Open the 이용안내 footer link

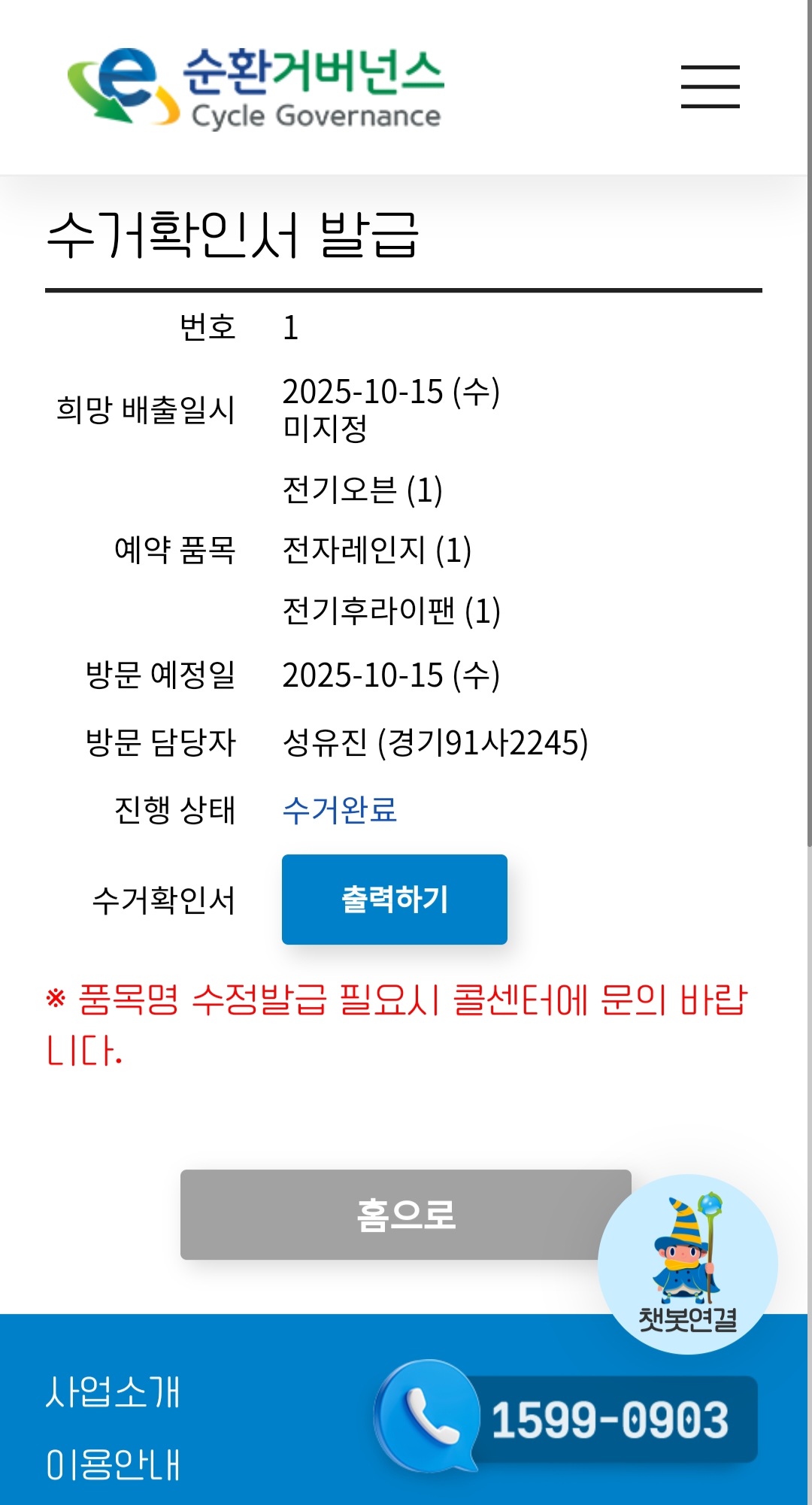113,1464
